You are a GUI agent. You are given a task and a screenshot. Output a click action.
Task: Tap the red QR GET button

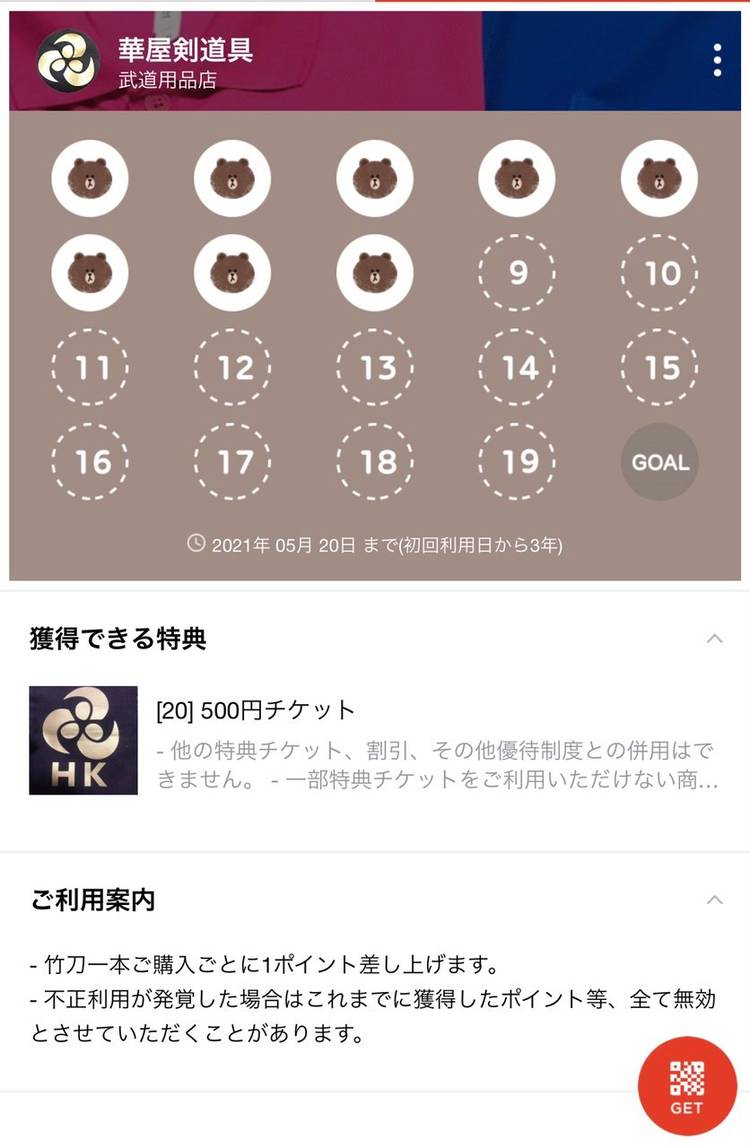(686, 1088)
